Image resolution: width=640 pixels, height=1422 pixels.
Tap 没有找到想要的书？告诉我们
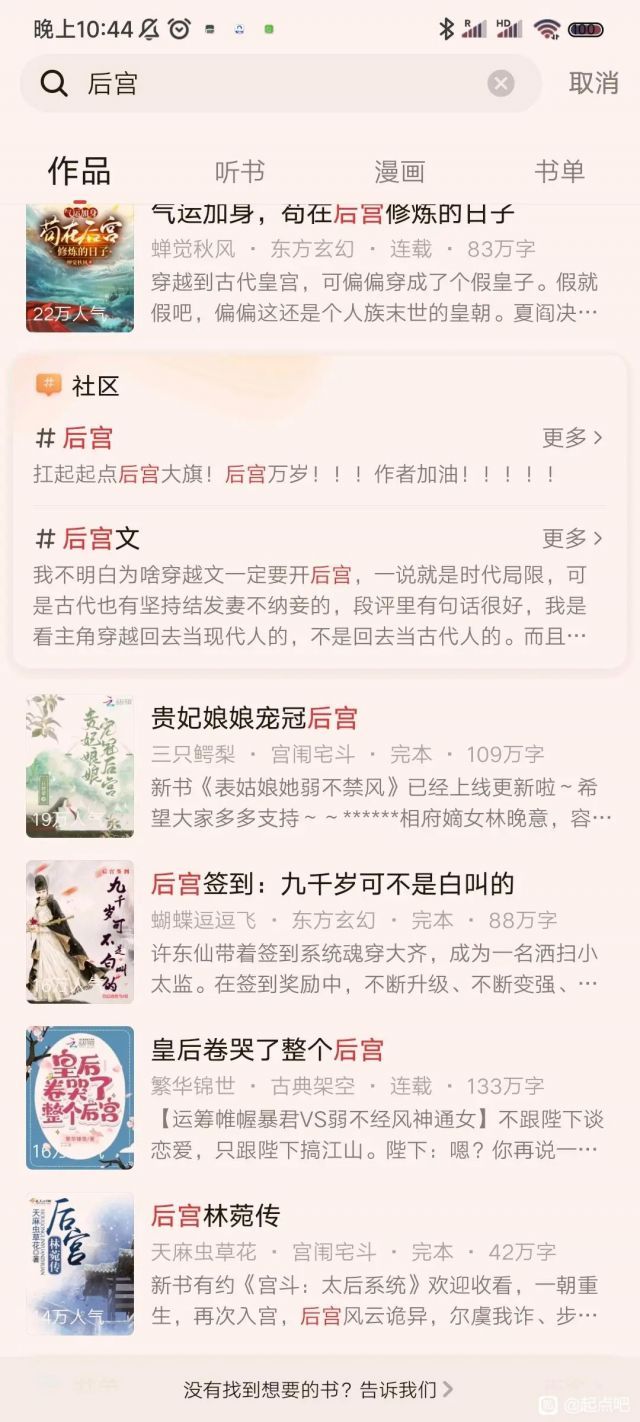[x=318, y=1389]
